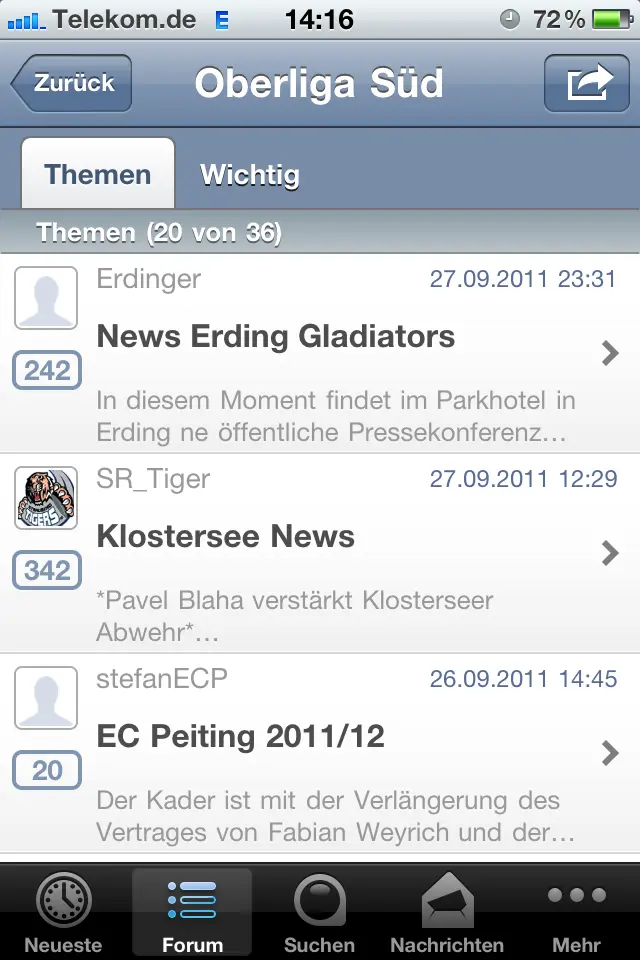Switch to the Wichtig tab
This screenshot has width=640, height=960.
pyautogui.click(x=250, y=175)
